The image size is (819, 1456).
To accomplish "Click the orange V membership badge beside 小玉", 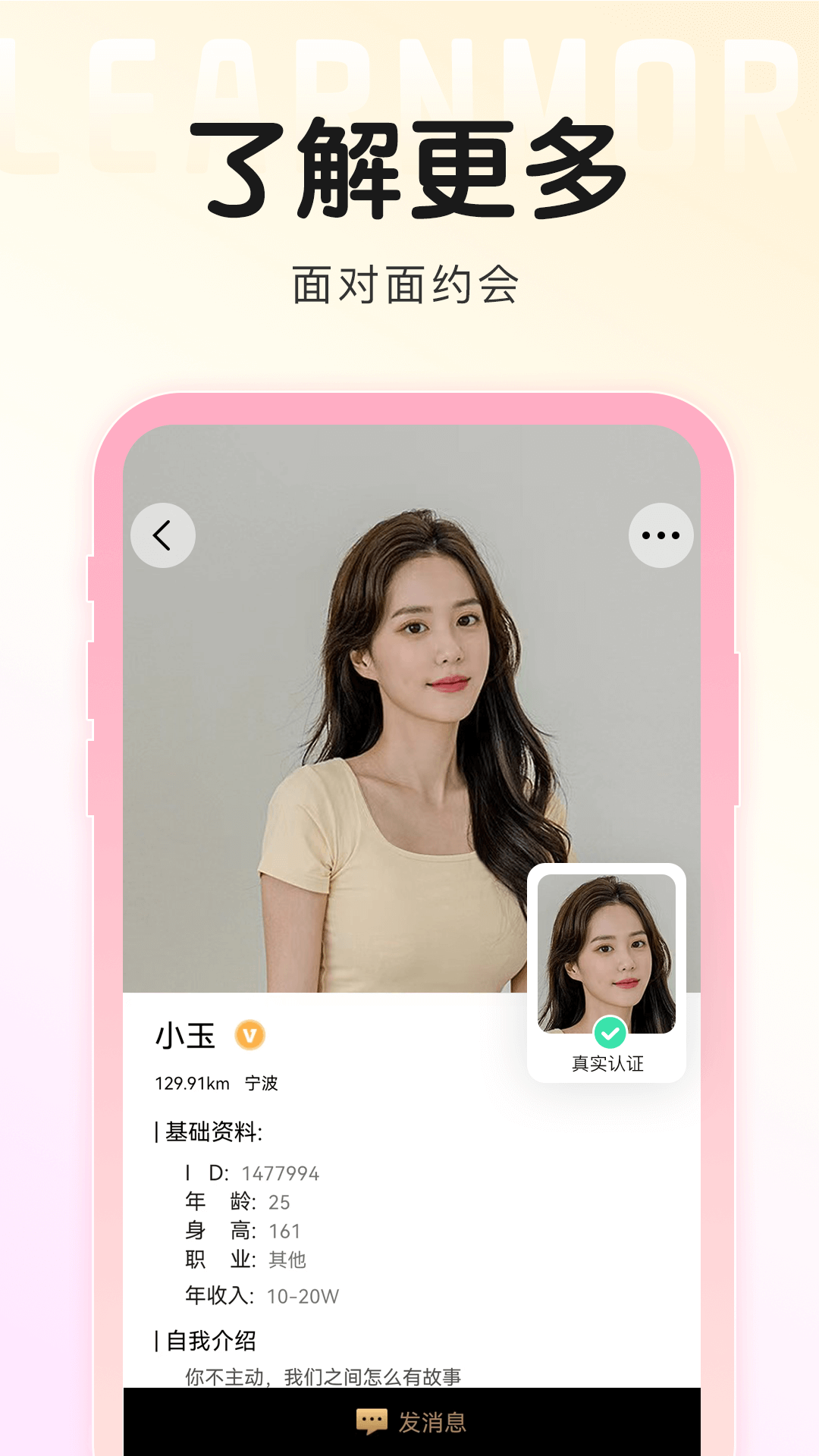I will click(250, 1033).
